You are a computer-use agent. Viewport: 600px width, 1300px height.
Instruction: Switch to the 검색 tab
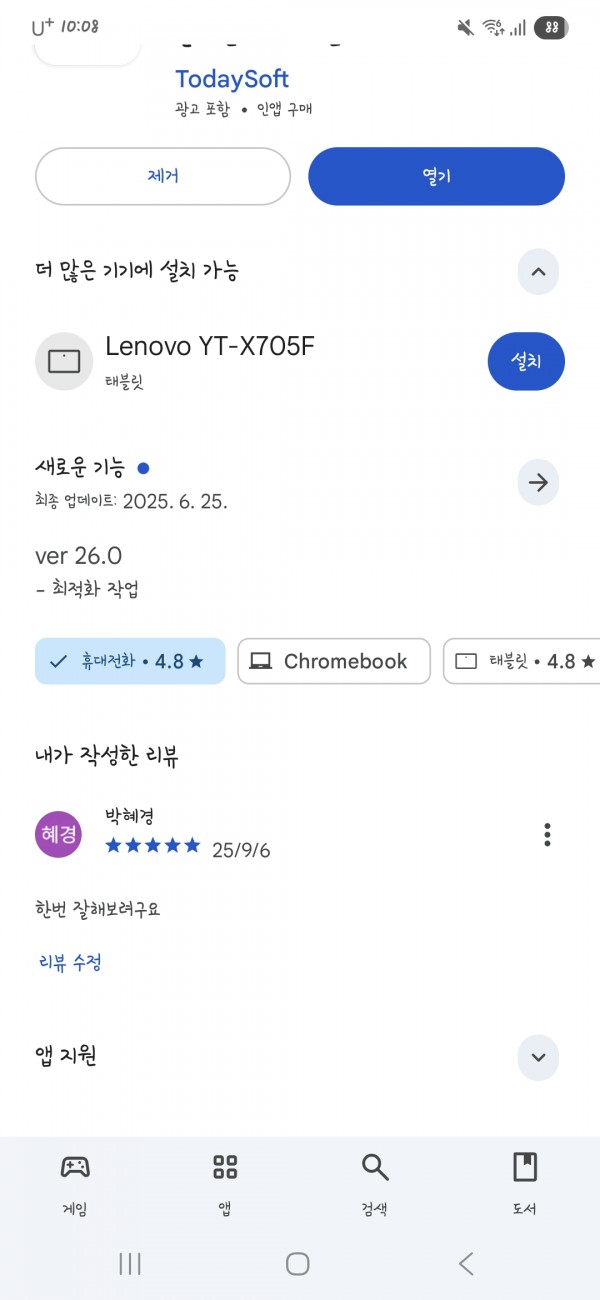(375, 1184)
